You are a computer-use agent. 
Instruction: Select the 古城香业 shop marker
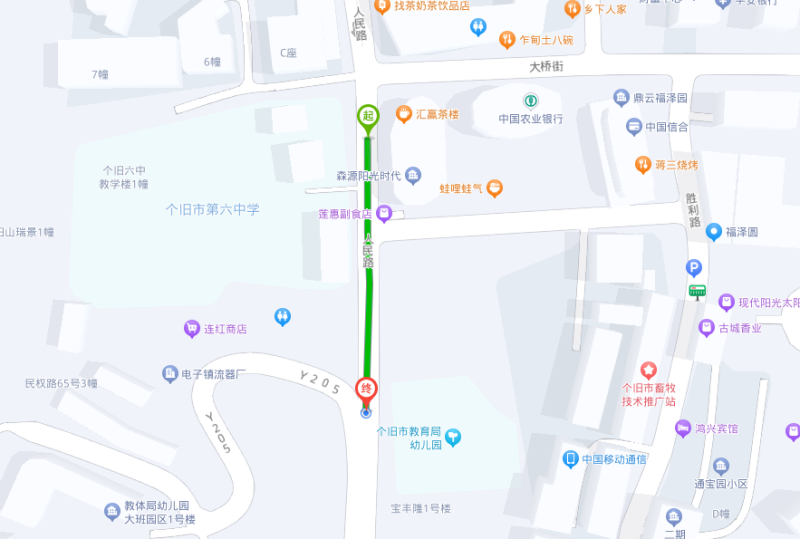707,328
